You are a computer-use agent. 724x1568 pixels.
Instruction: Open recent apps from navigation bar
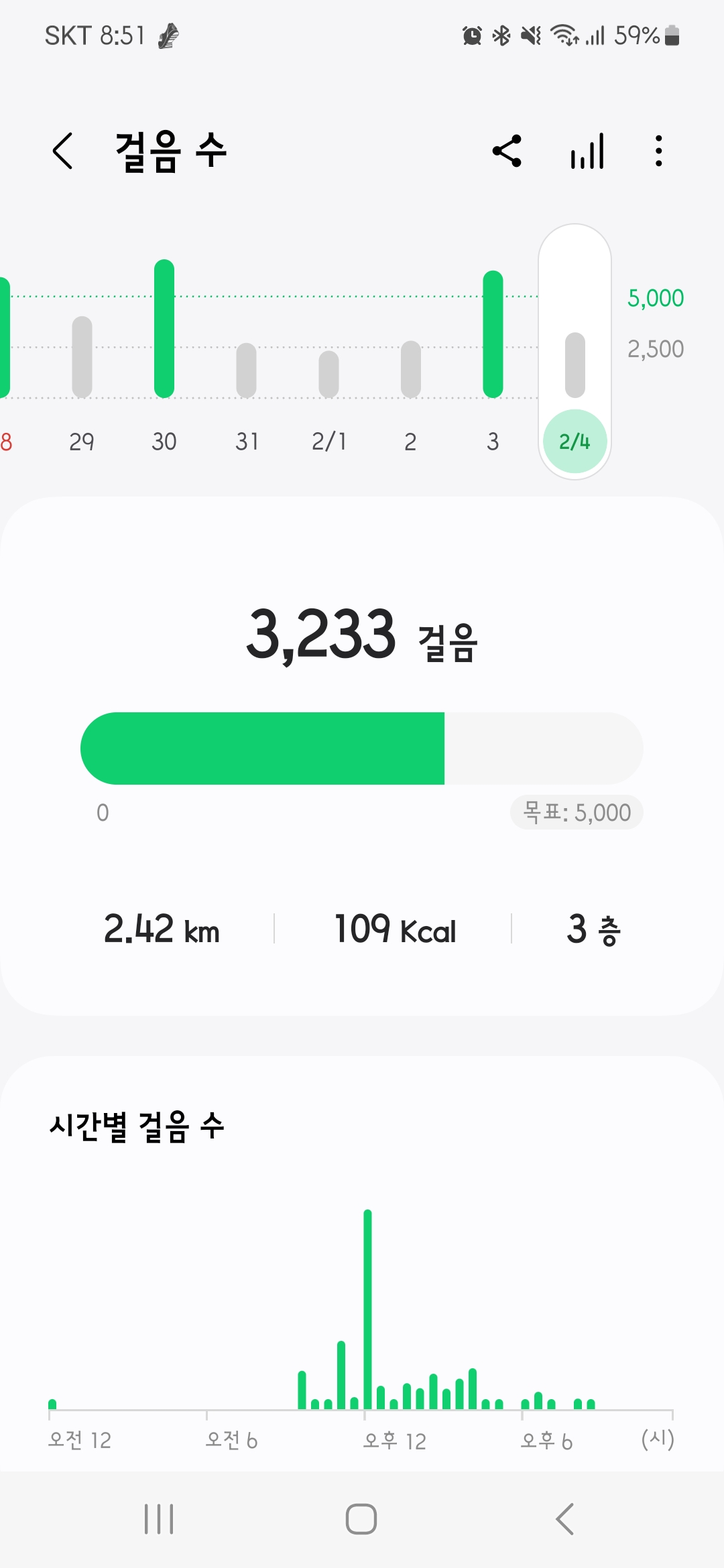tap(159, 1518)
